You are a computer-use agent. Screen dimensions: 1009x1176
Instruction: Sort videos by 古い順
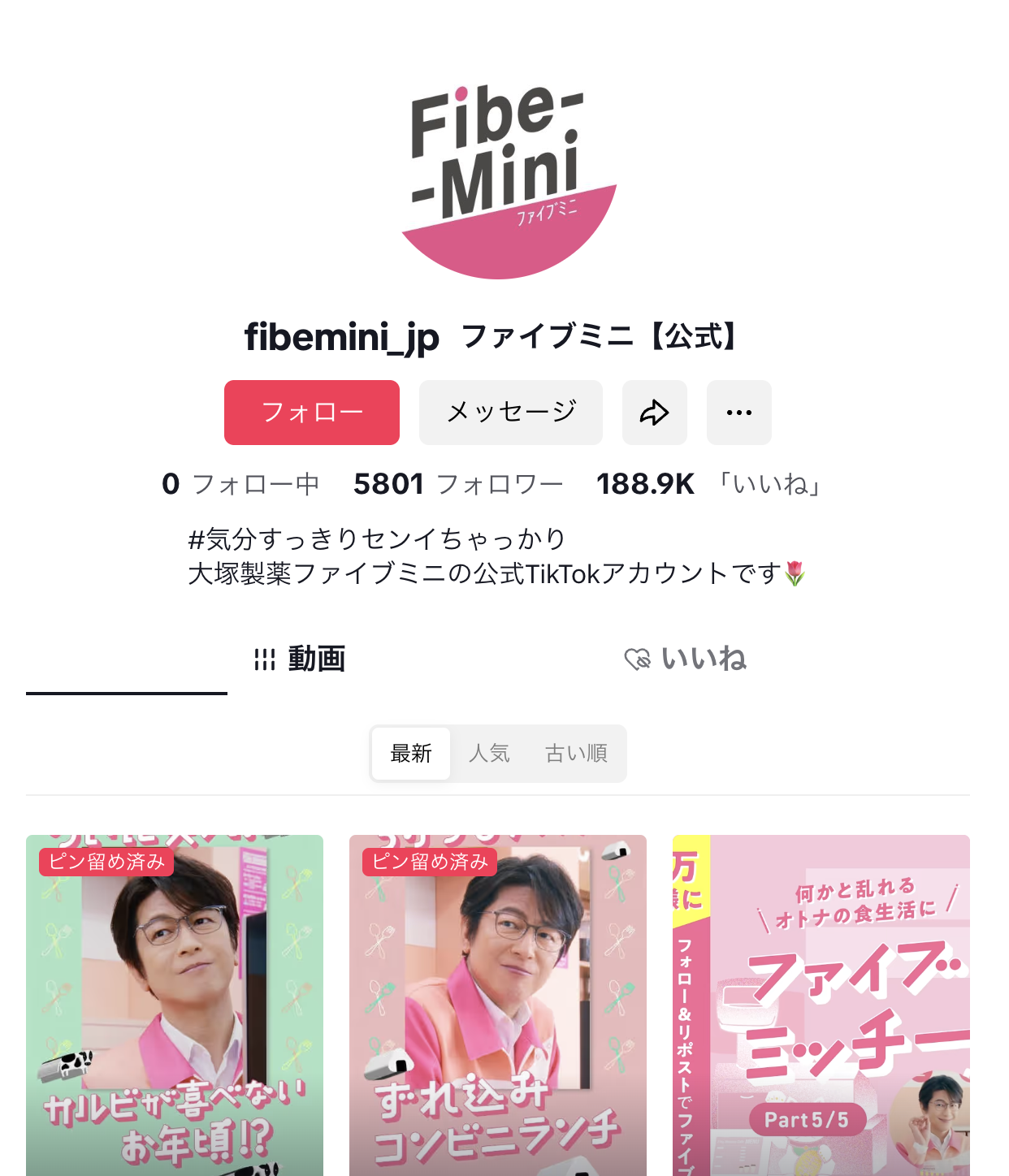click(x=576, y=754)
